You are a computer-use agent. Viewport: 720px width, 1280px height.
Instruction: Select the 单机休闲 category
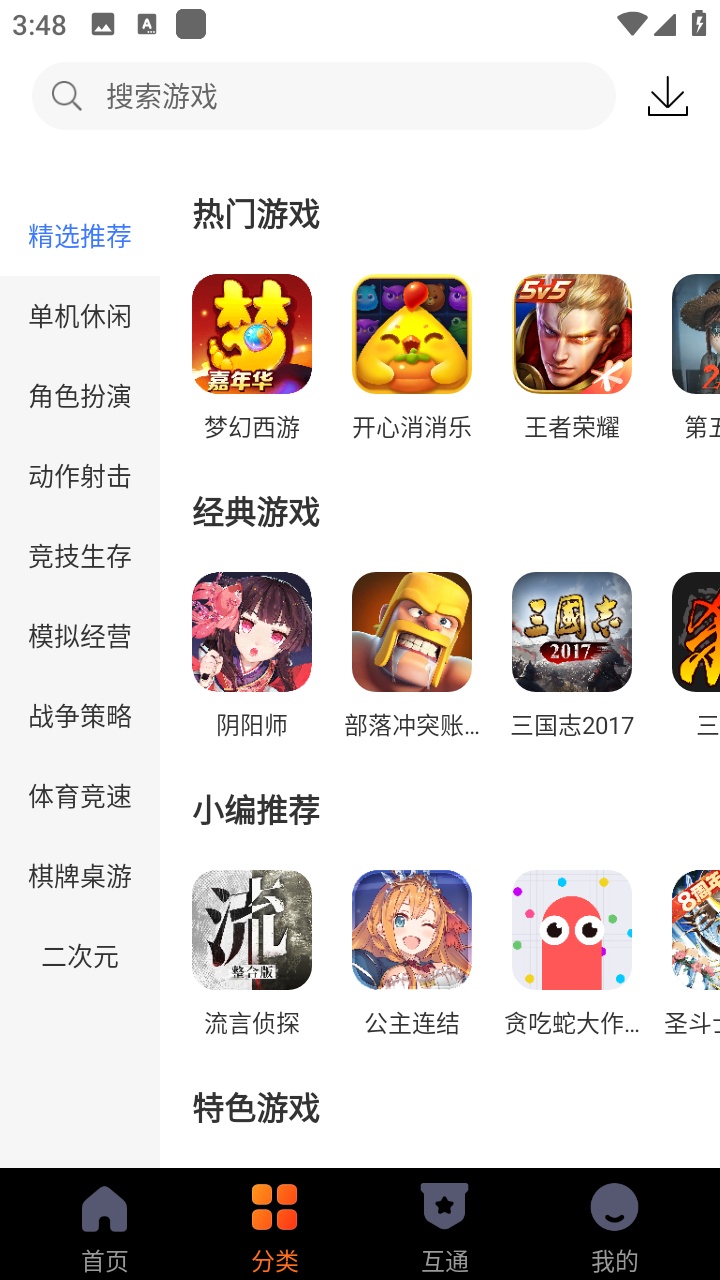click(x=80, y=317)
